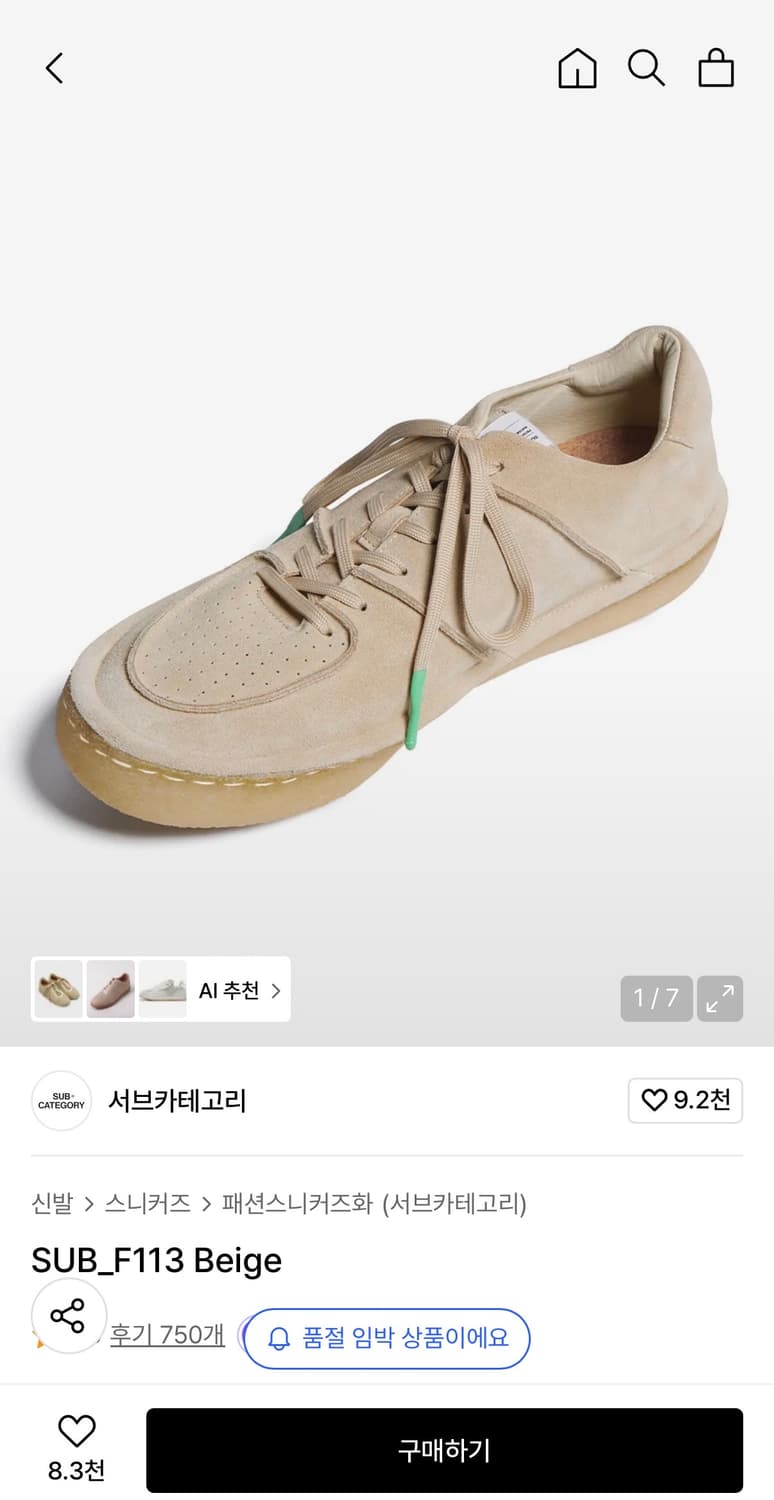774x1500 pixels.
Task: Open the shopping bag icon
Action: click(715, 68)
